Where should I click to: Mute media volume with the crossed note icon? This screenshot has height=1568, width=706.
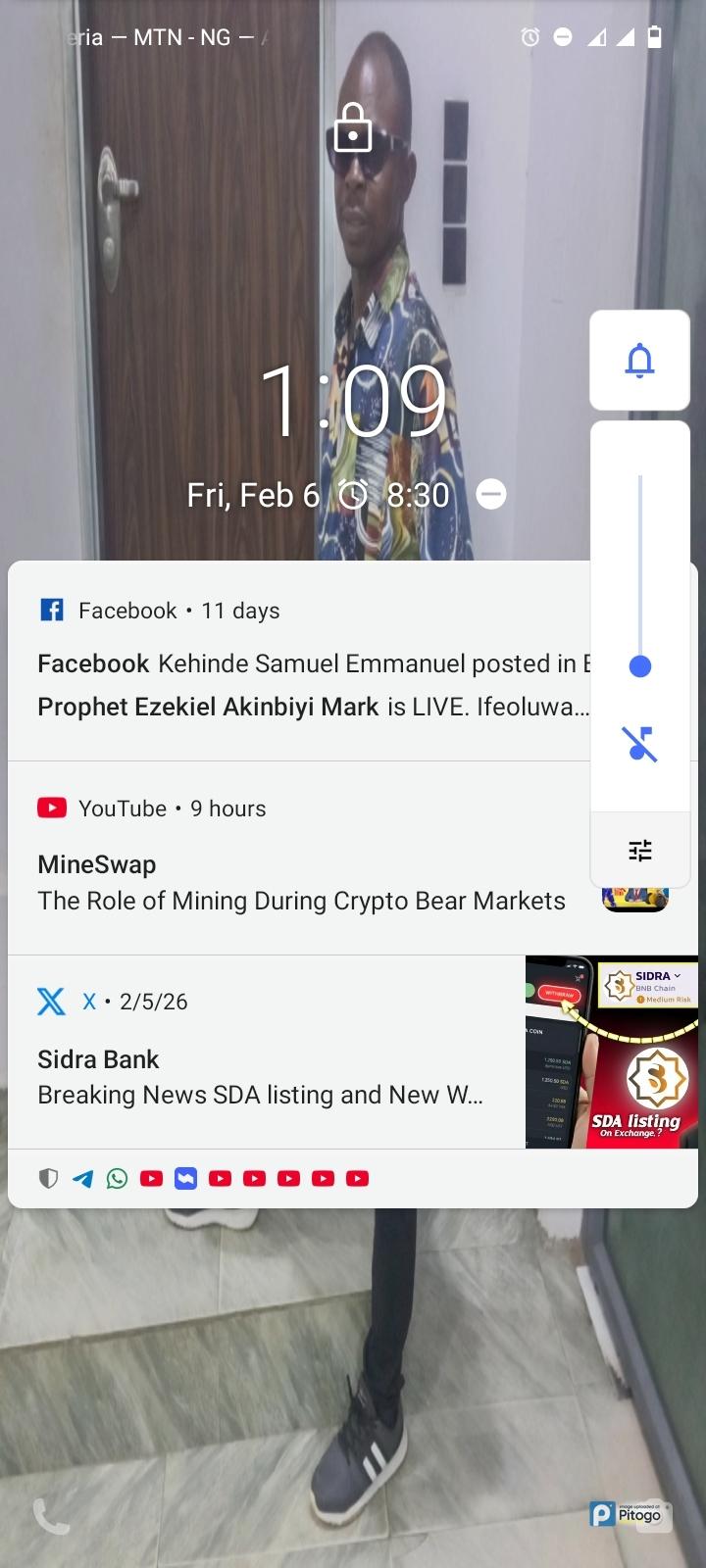(x=639, y=745)
